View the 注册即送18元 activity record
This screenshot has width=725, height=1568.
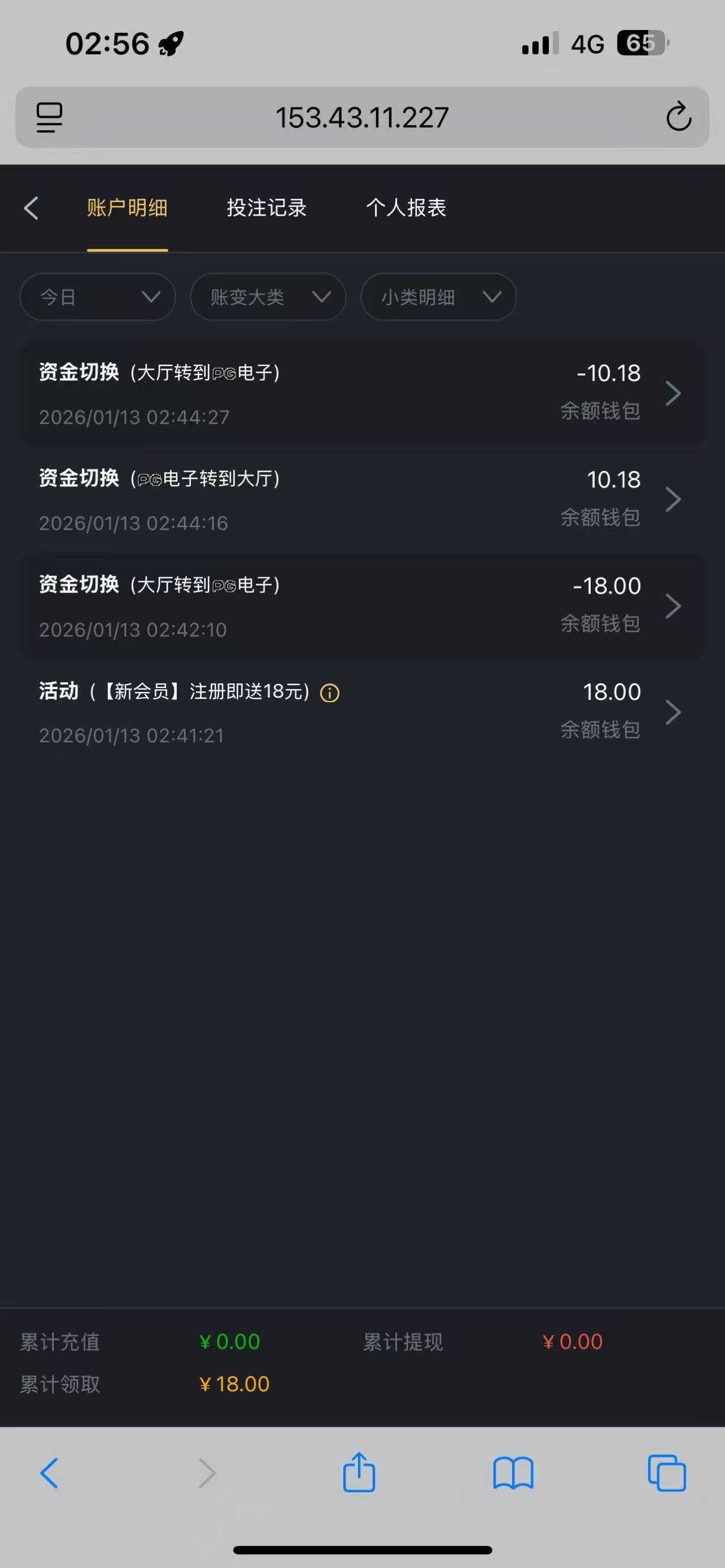[362, 713]
